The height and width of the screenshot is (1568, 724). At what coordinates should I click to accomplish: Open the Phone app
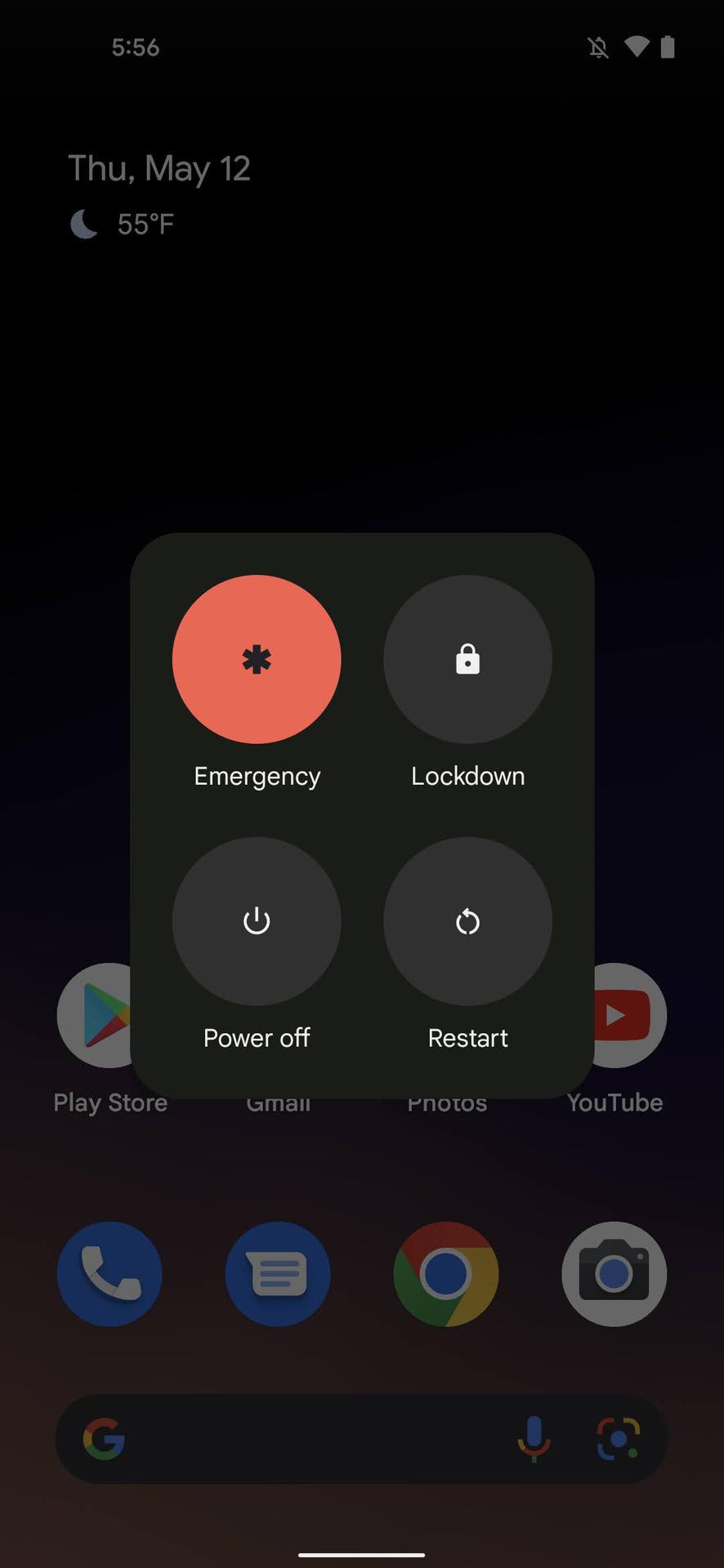tap(109, 1274)
